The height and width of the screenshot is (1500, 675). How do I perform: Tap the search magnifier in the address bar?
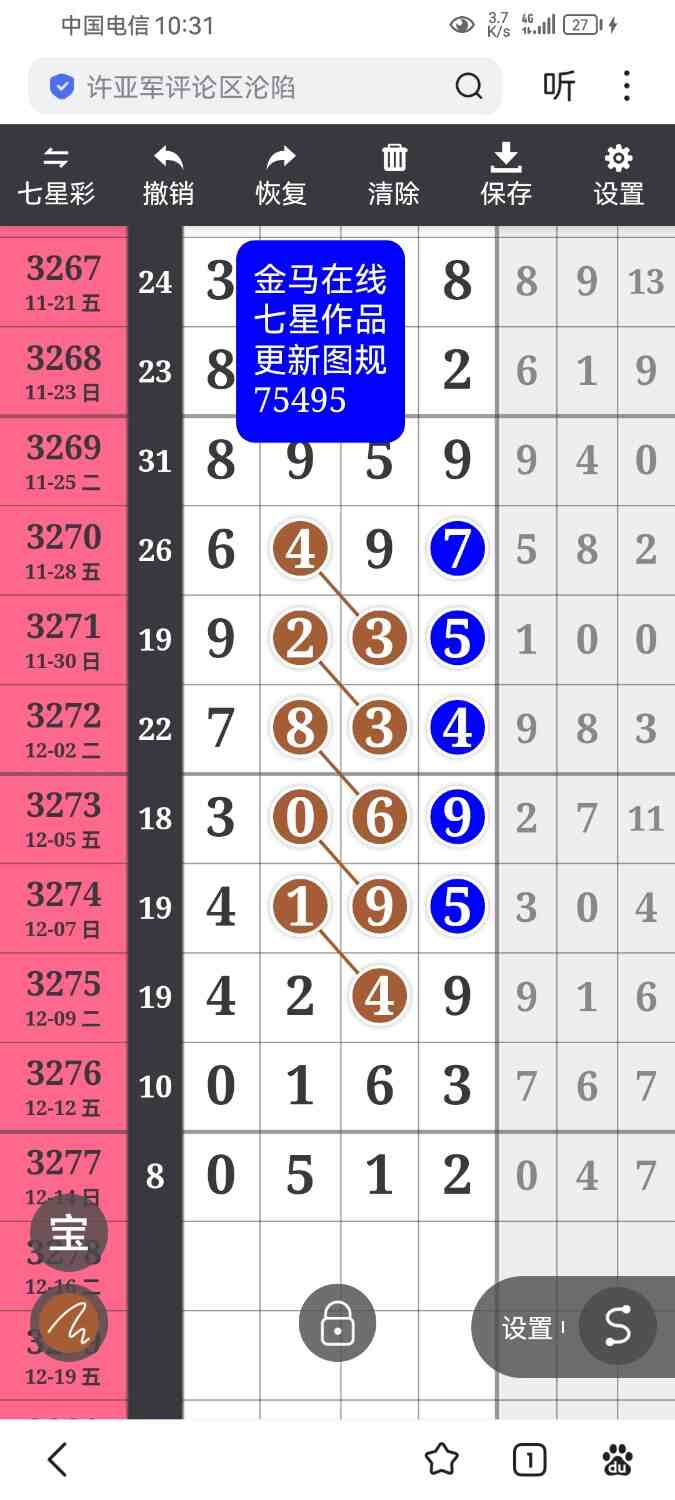click(468, 87)
